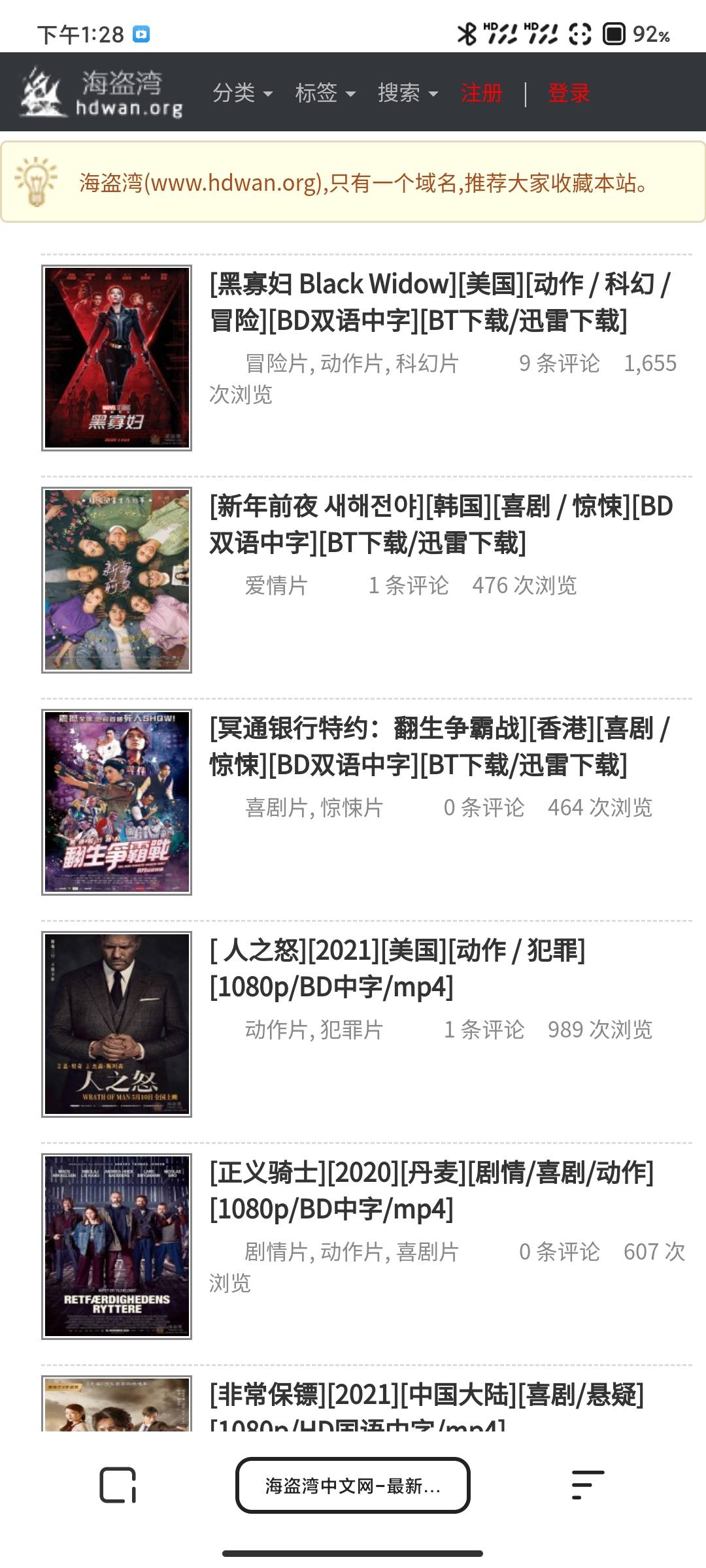
Task: Tap the 黑寡妇 poster thumbnail
Action: click(116, 357)
